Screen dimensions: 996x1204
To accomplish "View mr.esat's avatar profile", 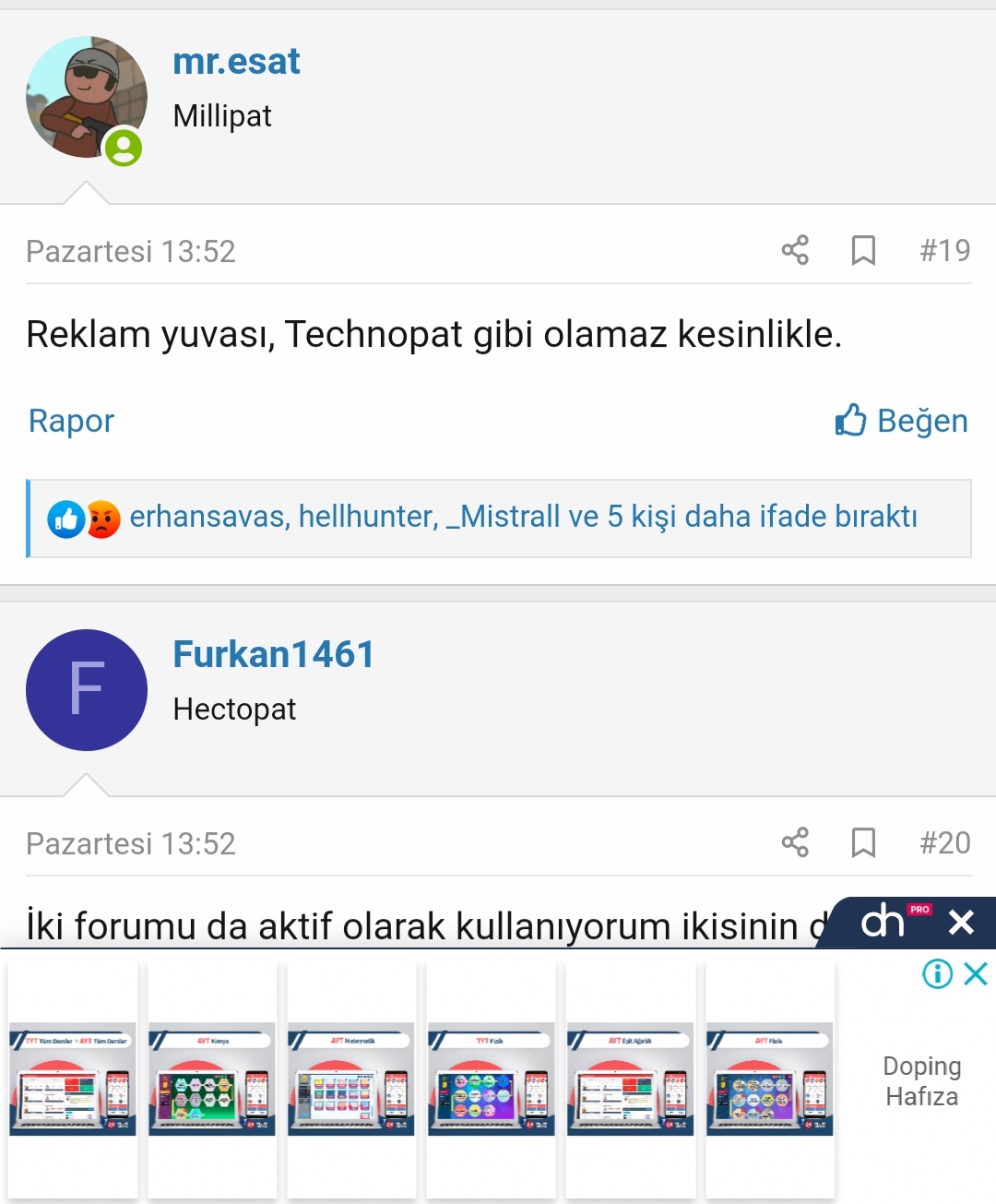I will pos(86,97).
